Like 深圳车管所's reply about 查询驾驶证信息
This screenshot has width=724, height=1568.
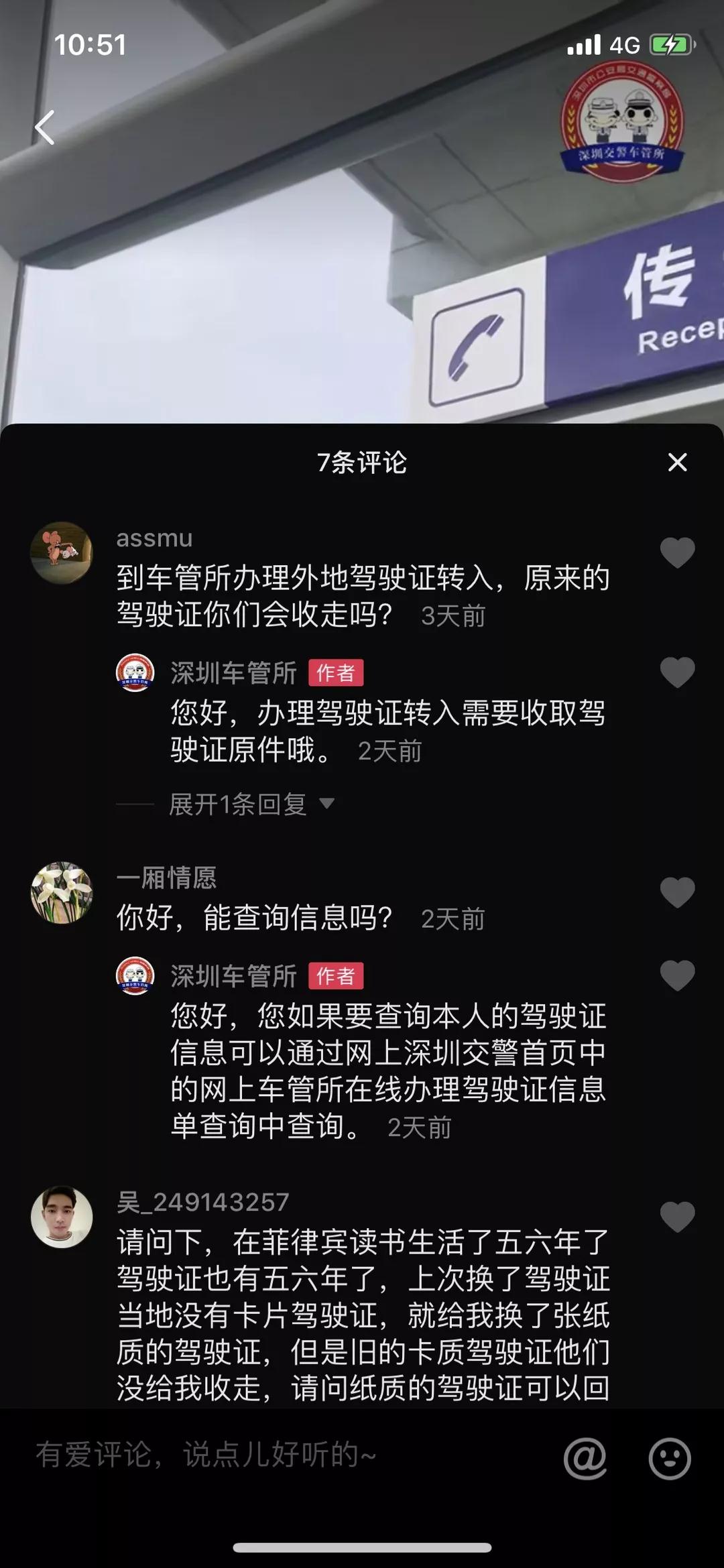click(677, 975)
